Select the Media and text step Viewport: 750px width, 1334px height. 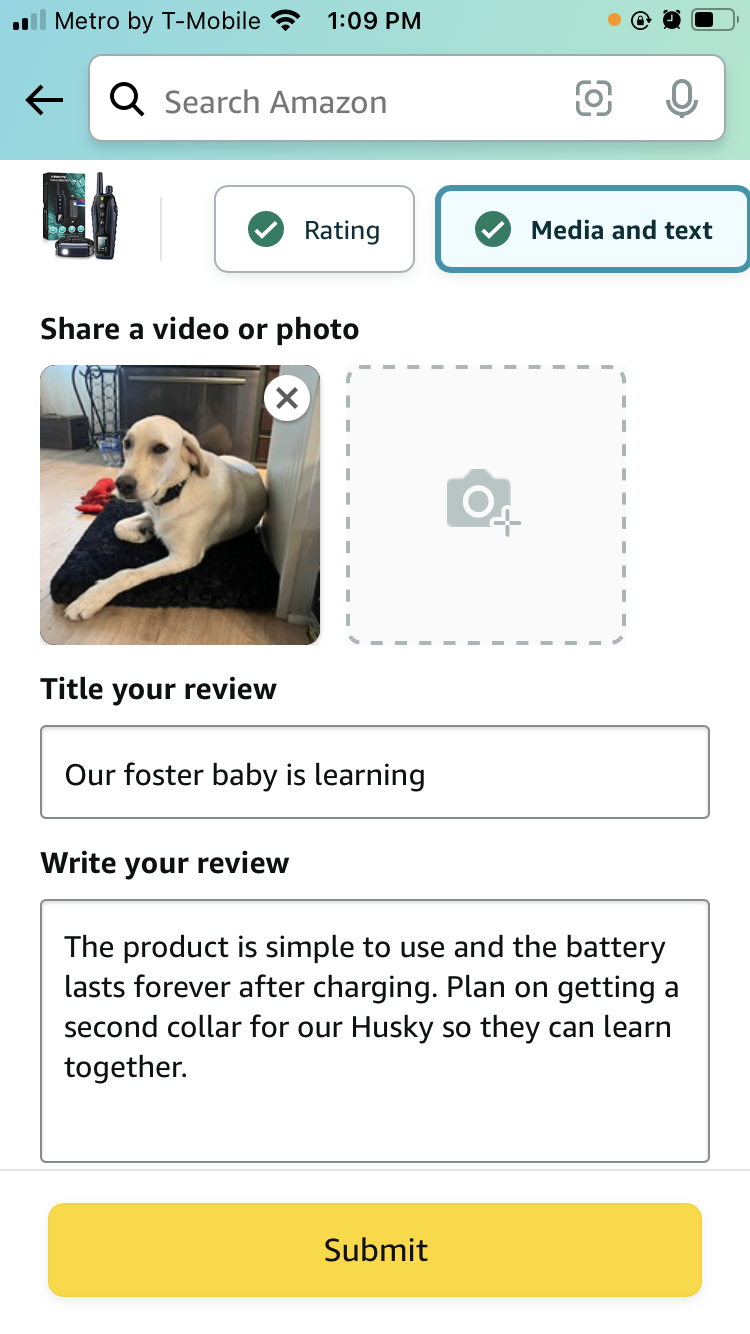click(x=593, y=229)
